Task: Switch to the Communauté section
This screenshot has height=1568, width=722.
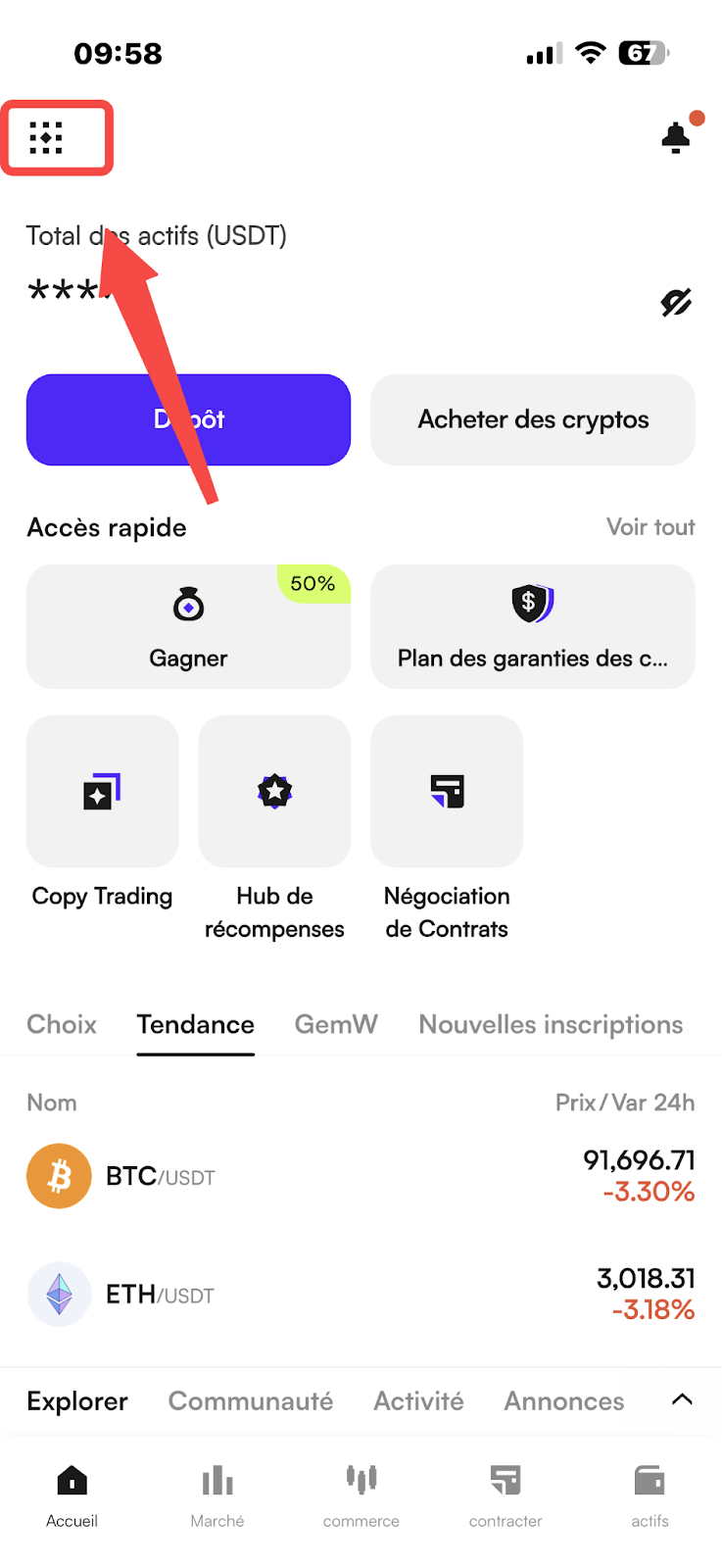Action: 251,1401
